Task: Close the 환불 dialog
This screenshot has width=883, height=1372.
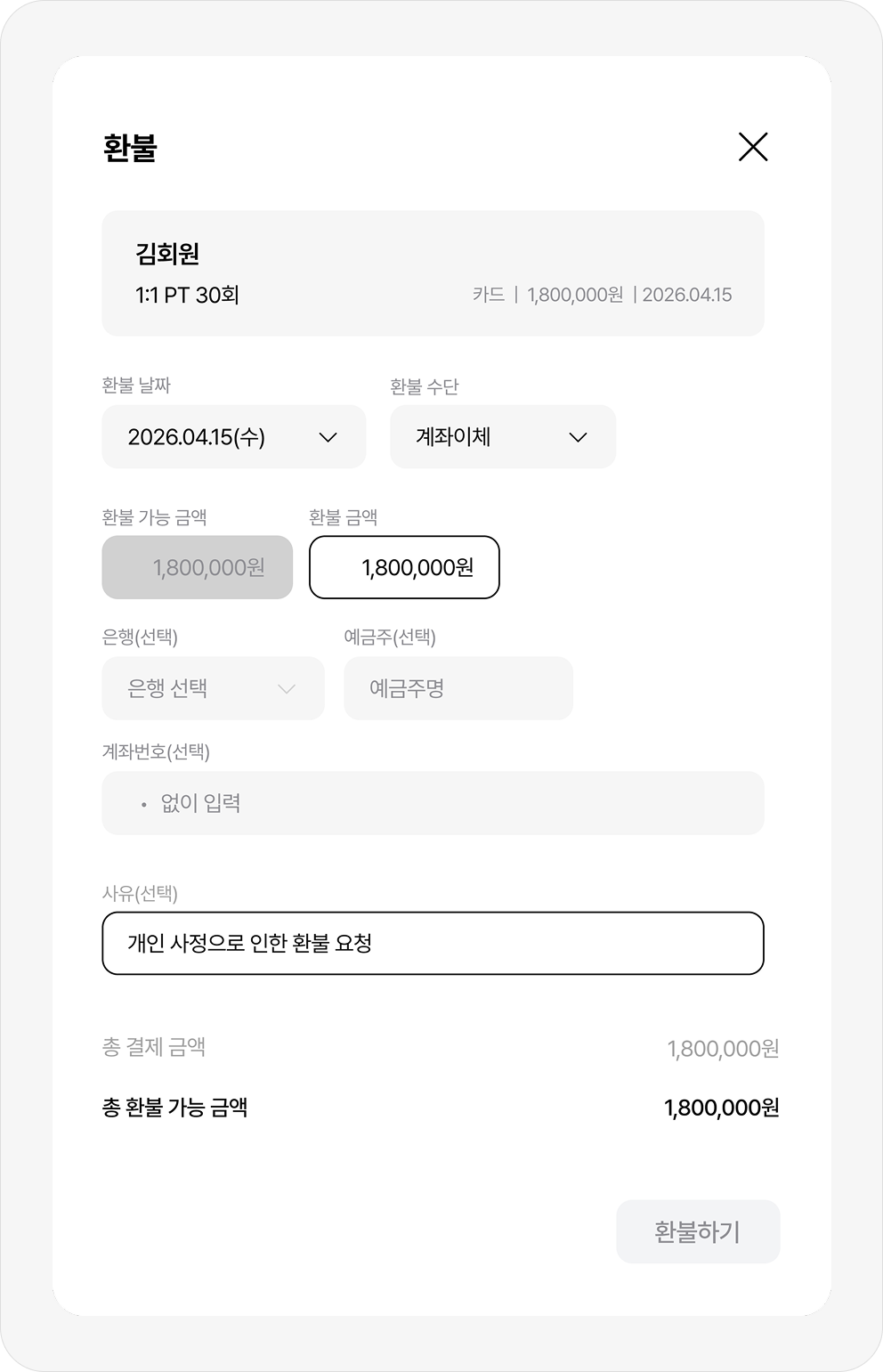Action: (x=753, y=147)
